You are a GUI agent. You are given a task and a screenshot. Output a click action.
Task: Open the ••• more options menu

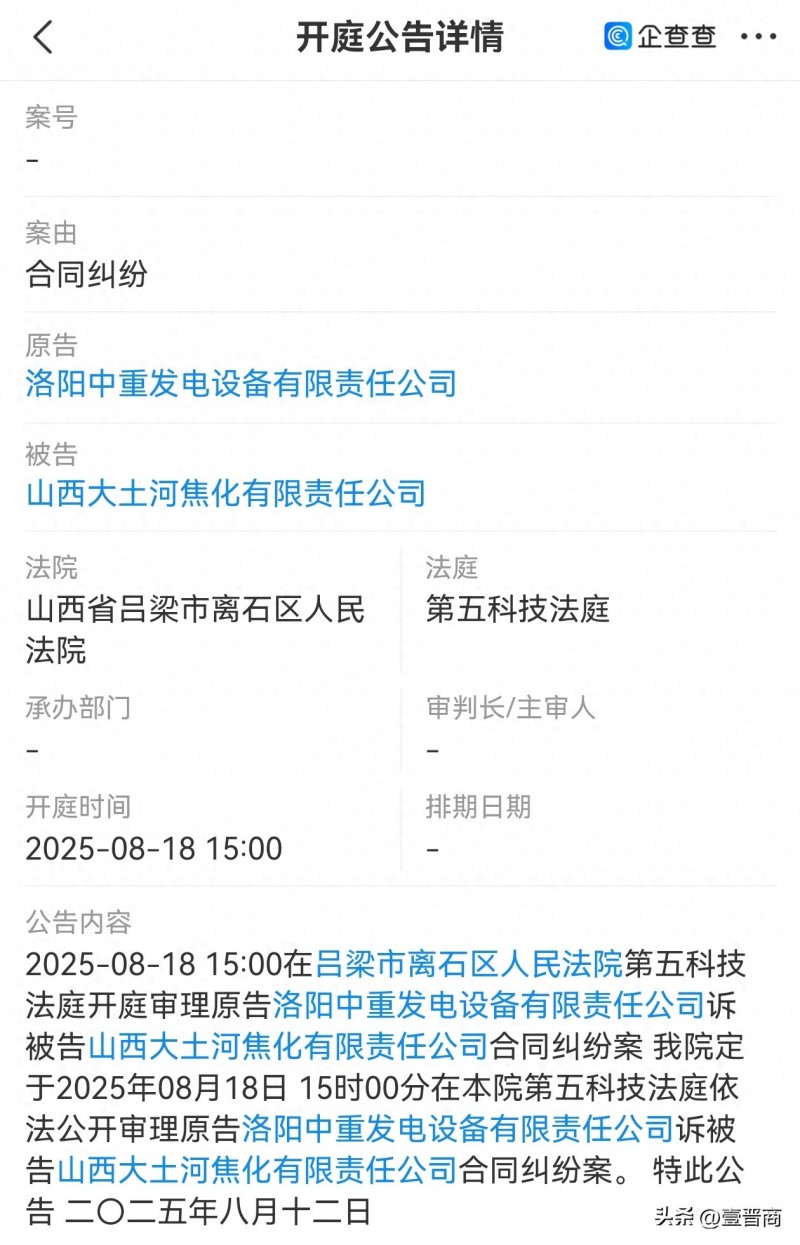pos(758,36)
